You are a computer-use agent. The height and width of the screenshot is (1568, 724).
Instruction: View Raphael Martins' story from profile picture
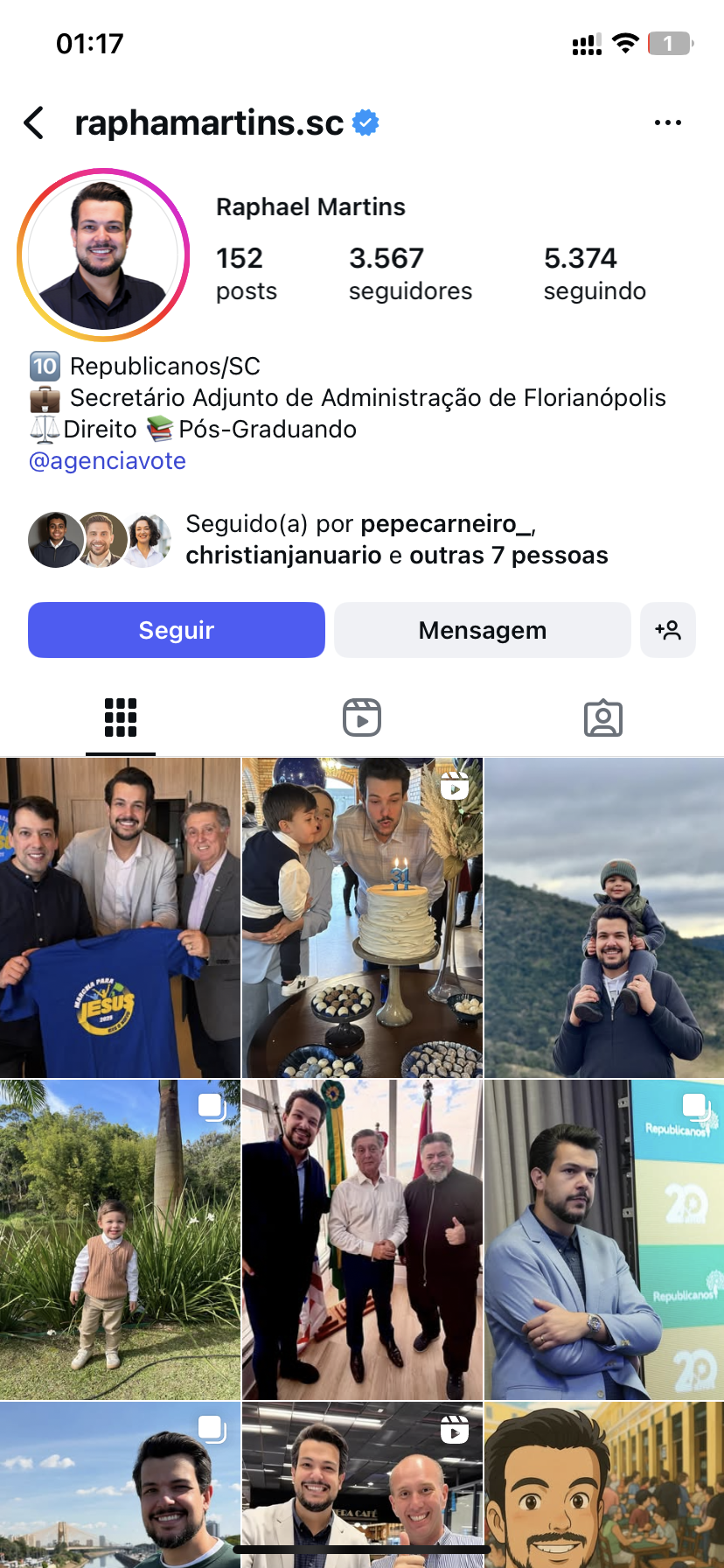click(103, 255)
